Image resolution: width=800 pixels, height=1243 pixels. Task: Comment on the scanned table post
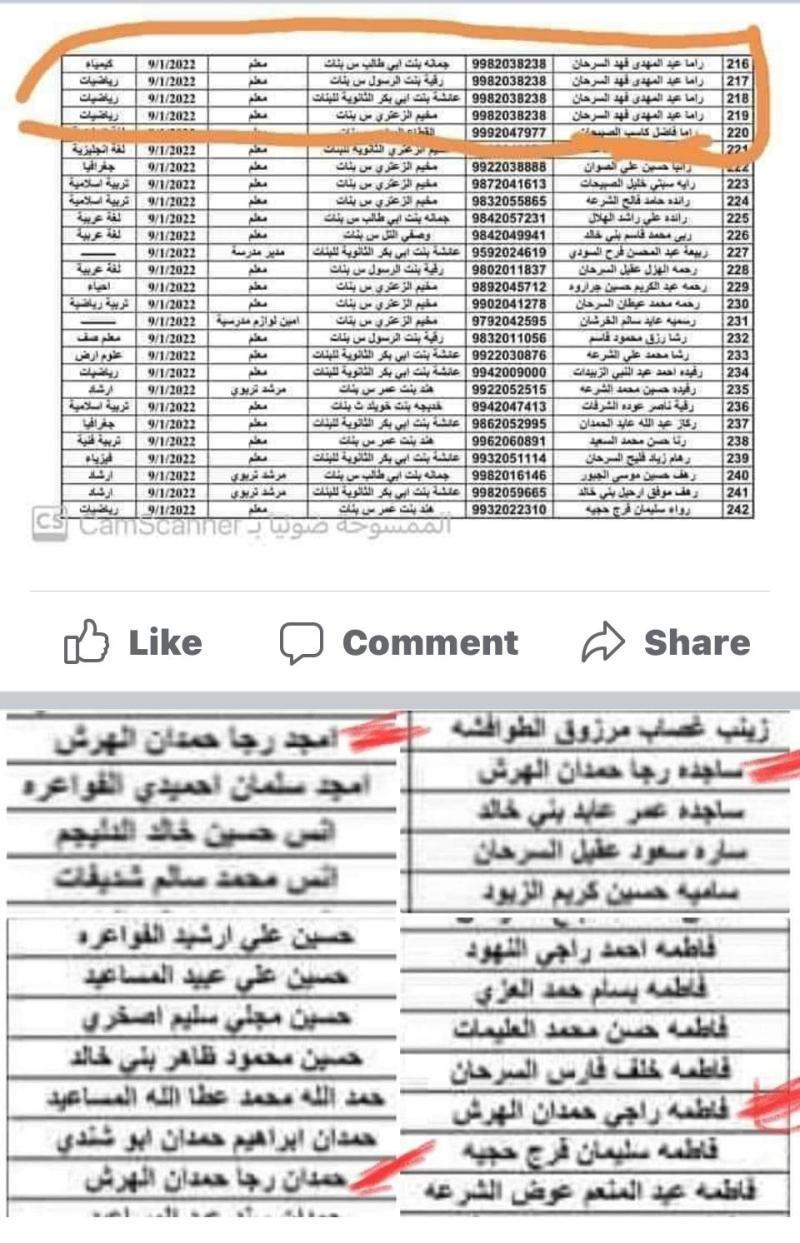(x=399, y=643)
